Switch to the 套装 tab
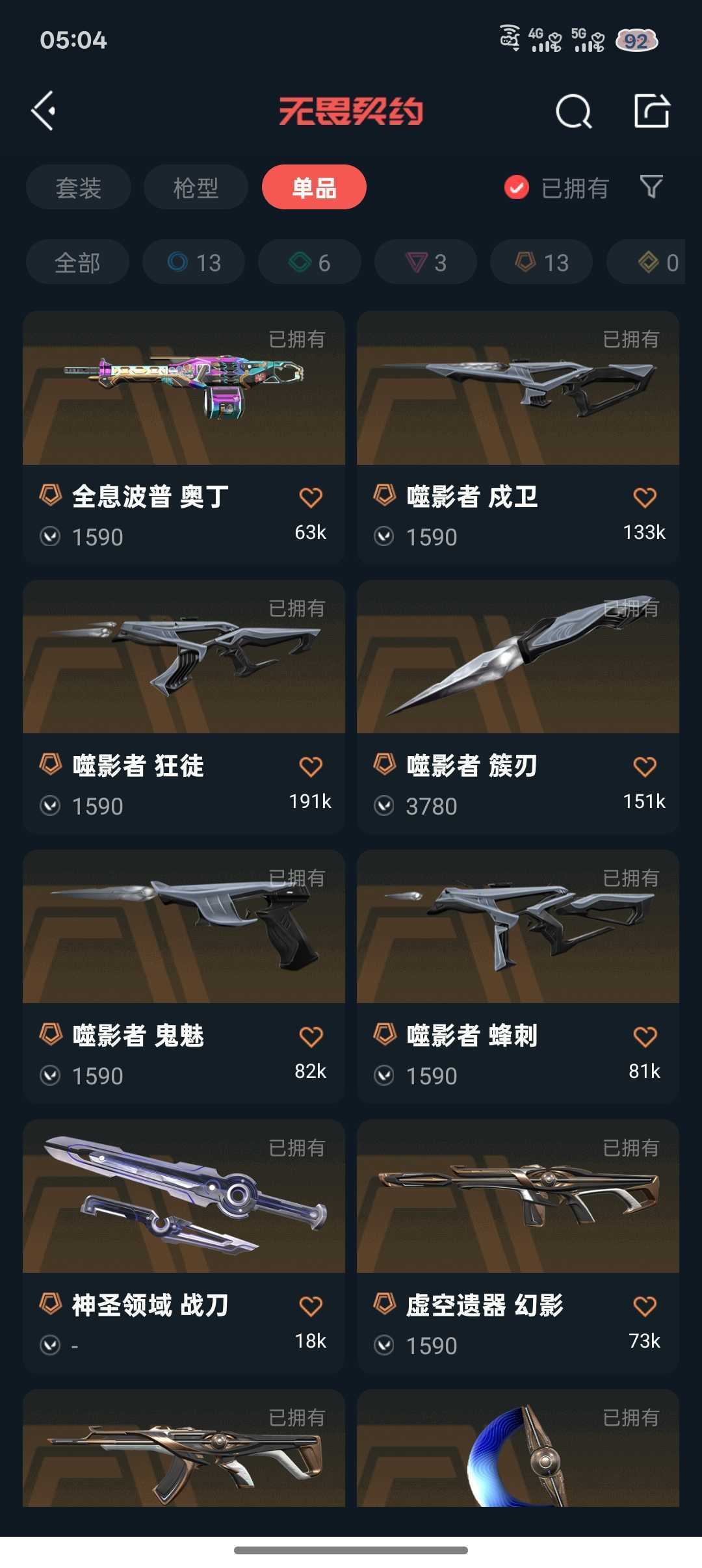This screenshot has height=1568, width=702. 78,188
